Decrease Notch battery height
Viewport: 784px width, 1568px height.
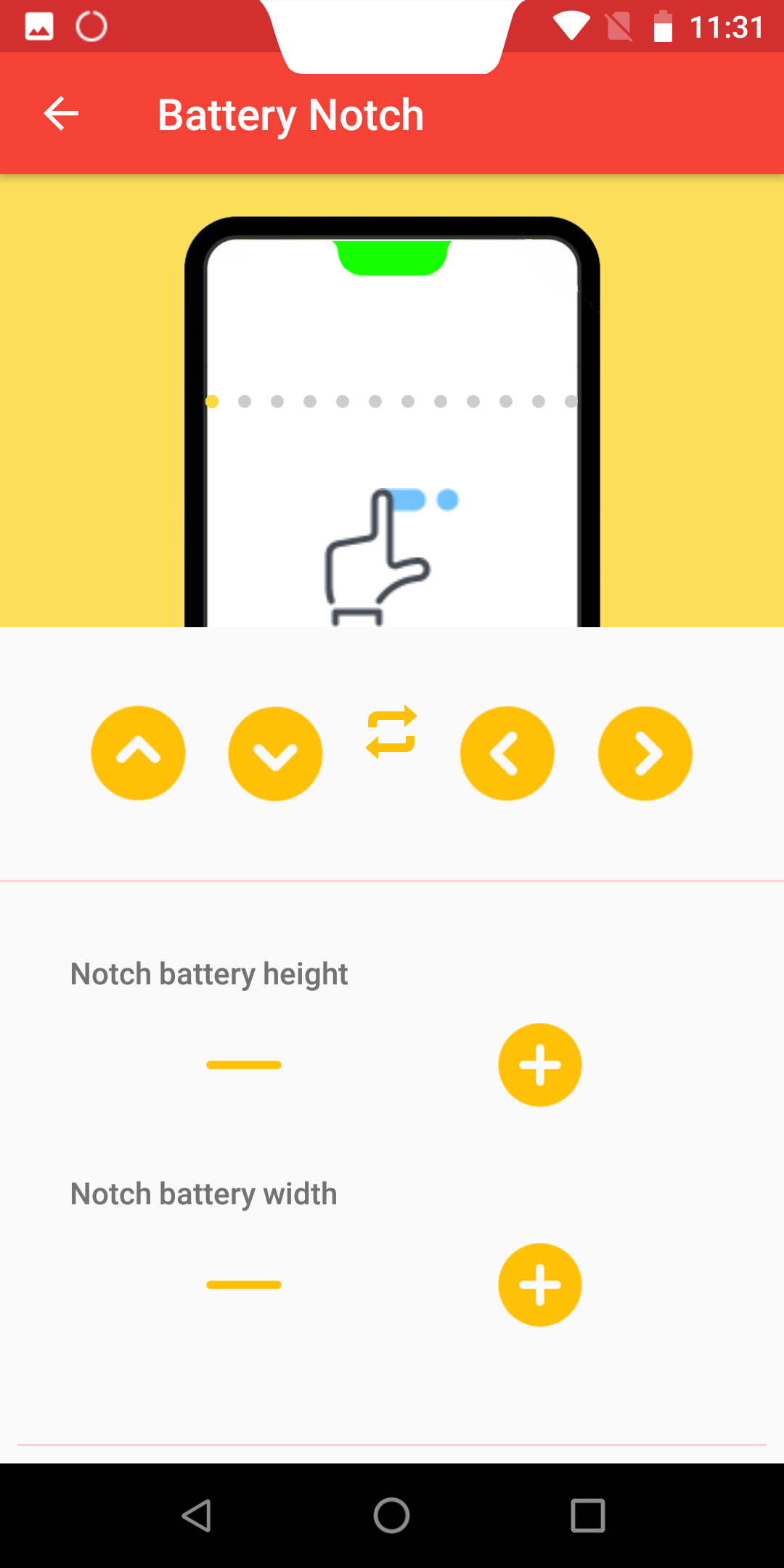click(244, 1065)
